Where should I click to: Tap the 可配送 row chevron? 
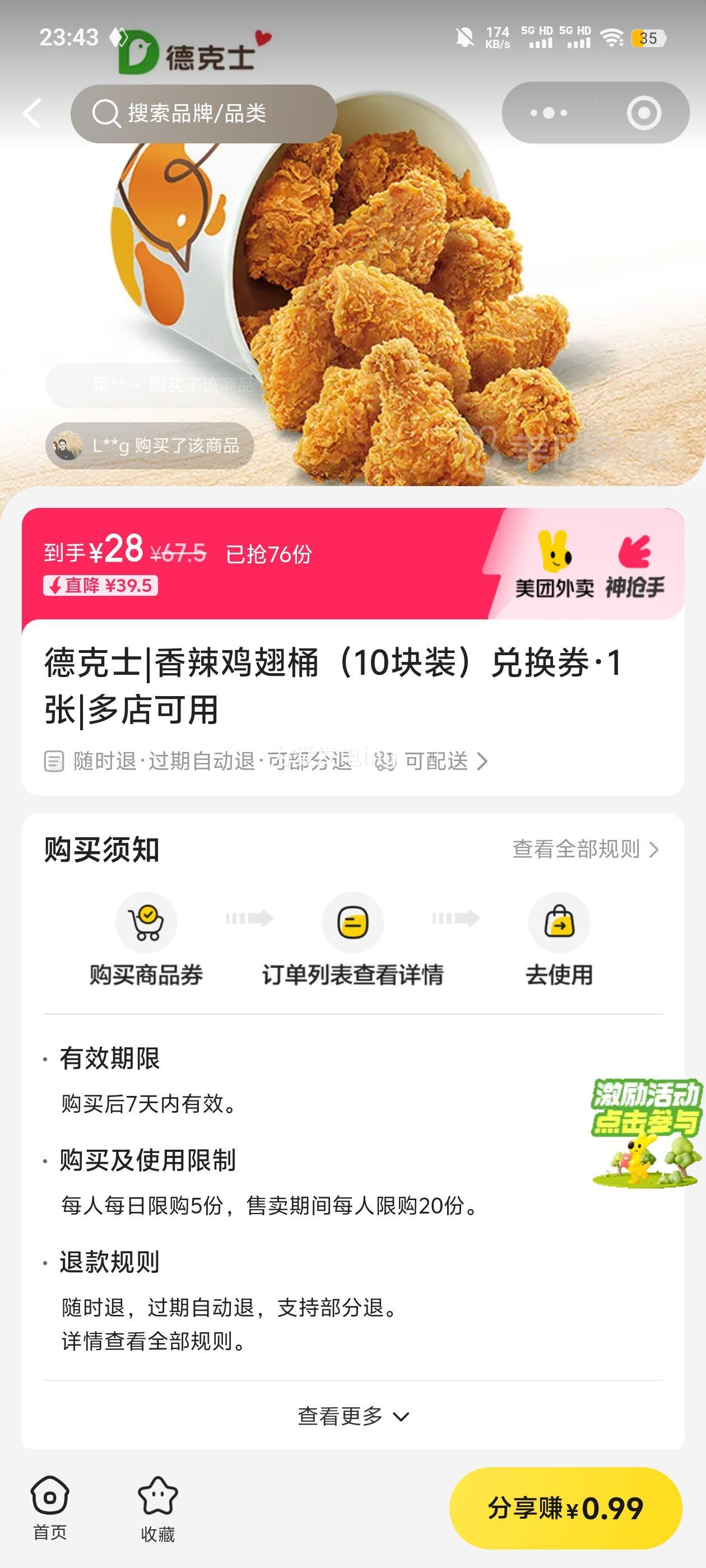pos(482,762)
